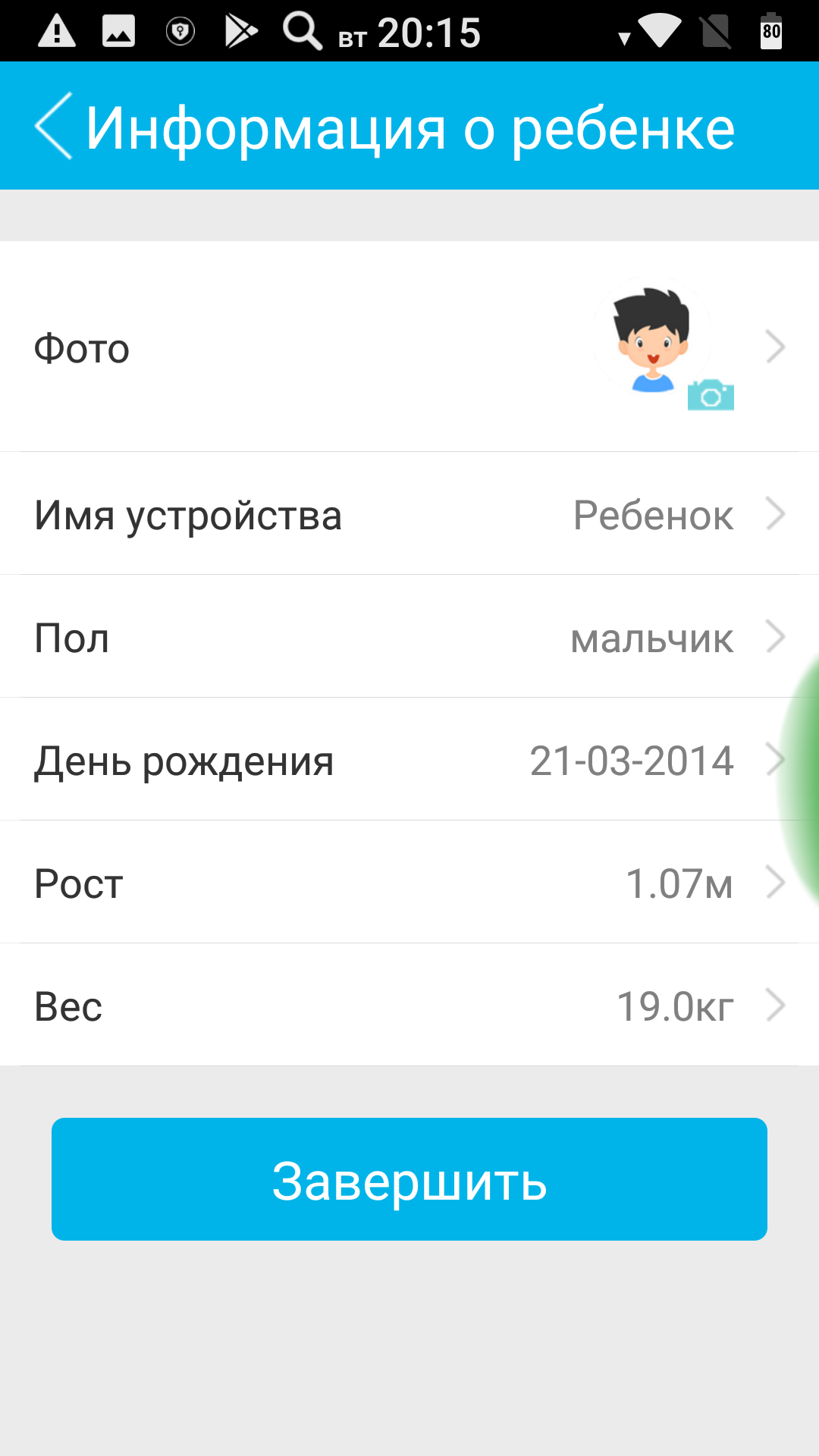The image size is (819, 1456).
Task: Expand the Фото row chevron
Action: pyautogui.click(x=775, y=347)
